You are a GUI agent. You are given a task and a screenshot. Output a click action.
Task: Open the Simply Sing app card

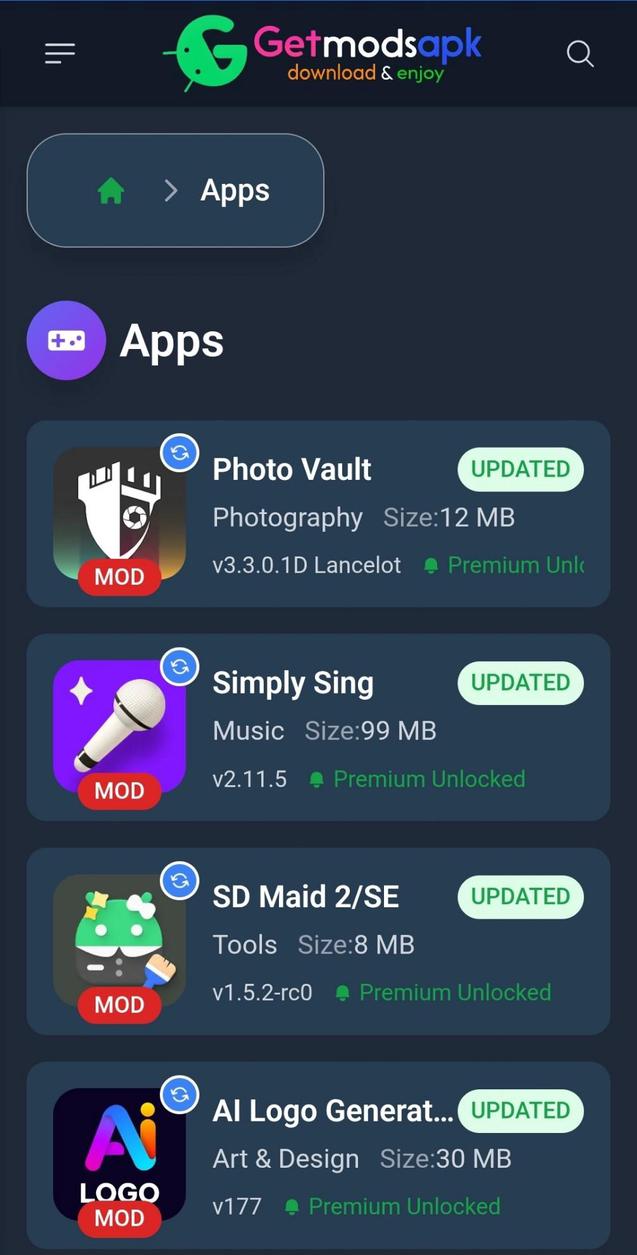pyautogui.click(x=318, y=728)
